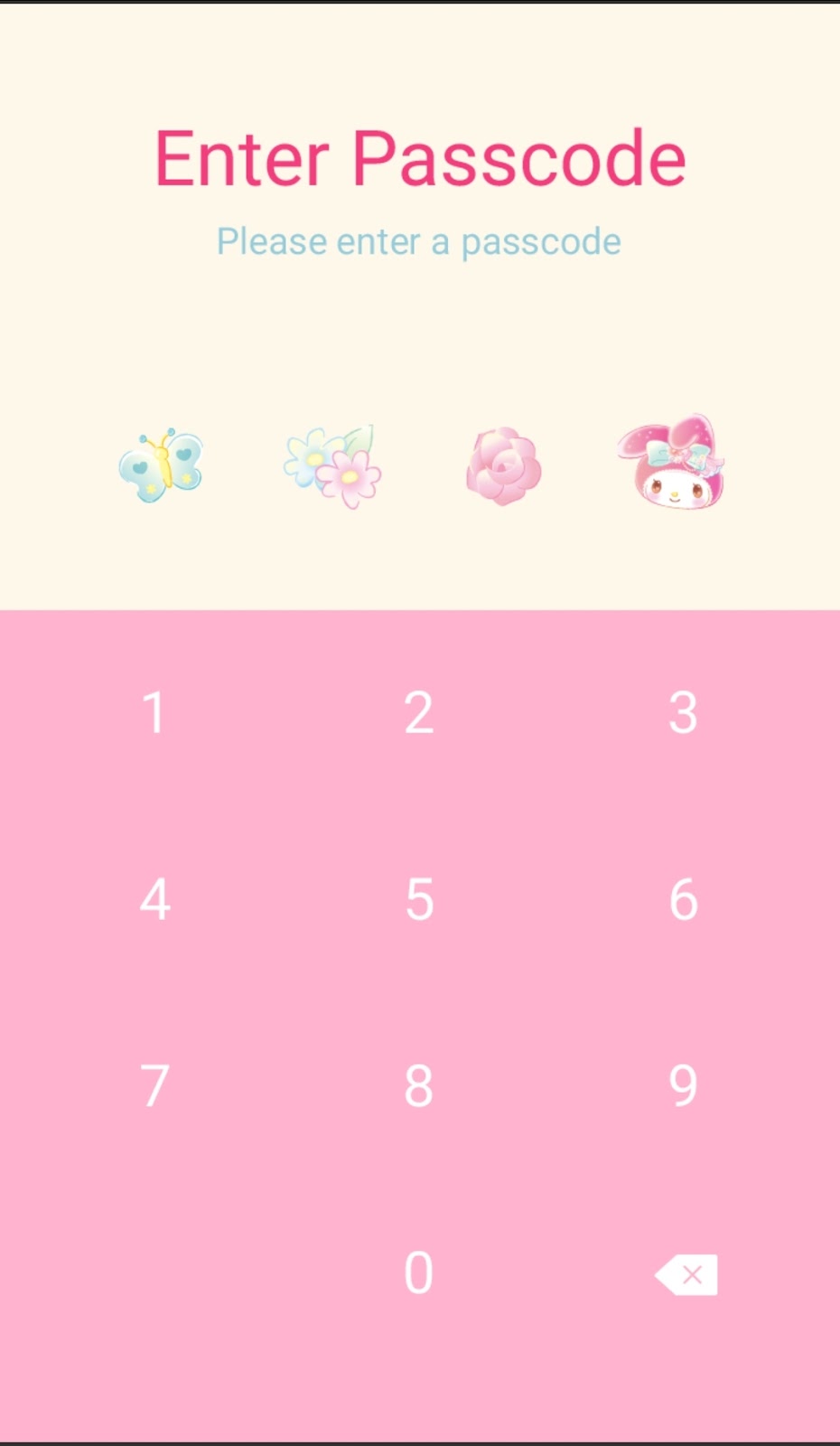840x1446 pixels.
Task: Enter the number 5 key
Action: [x=419, y=900]
